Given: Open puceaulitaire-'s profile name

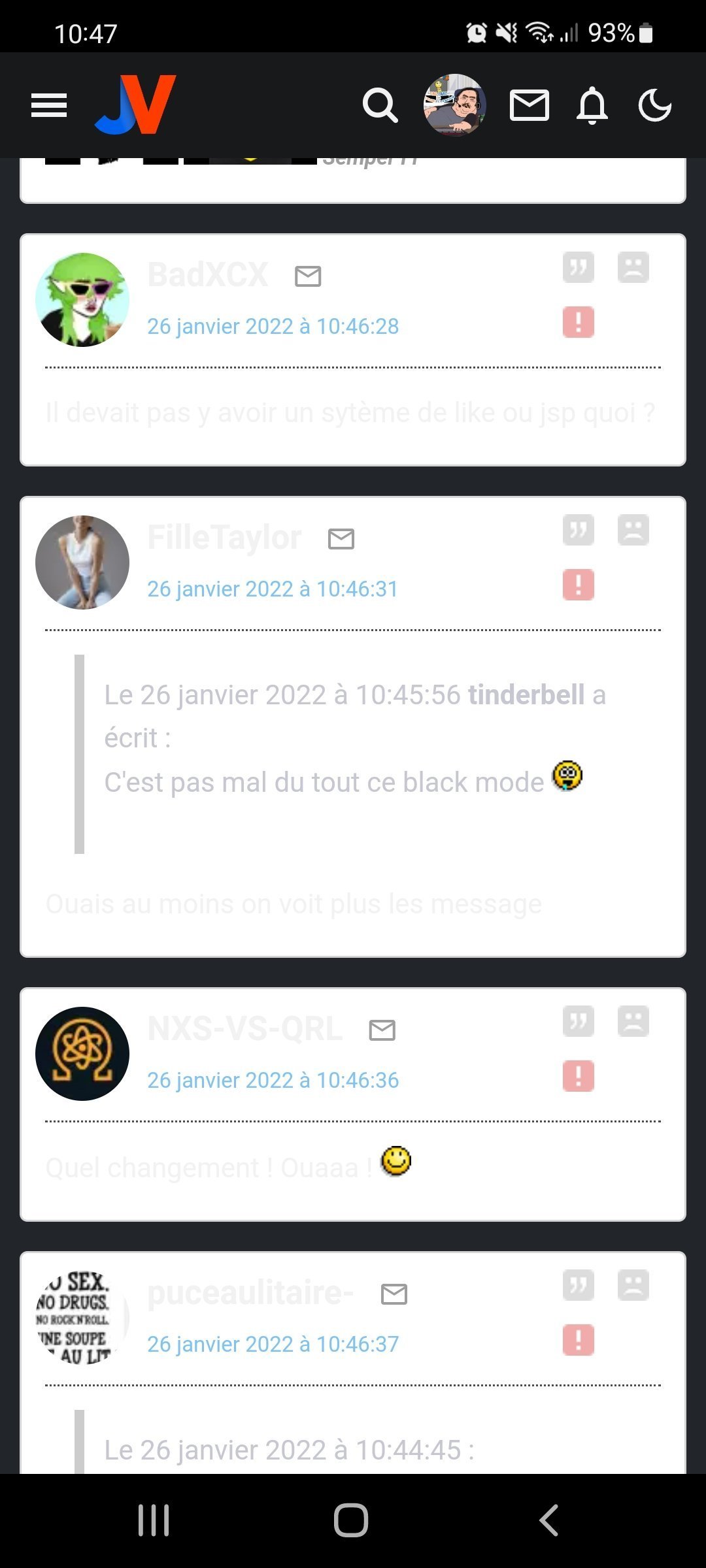Looking at the screenshot, I should (x=250, y=1292).
